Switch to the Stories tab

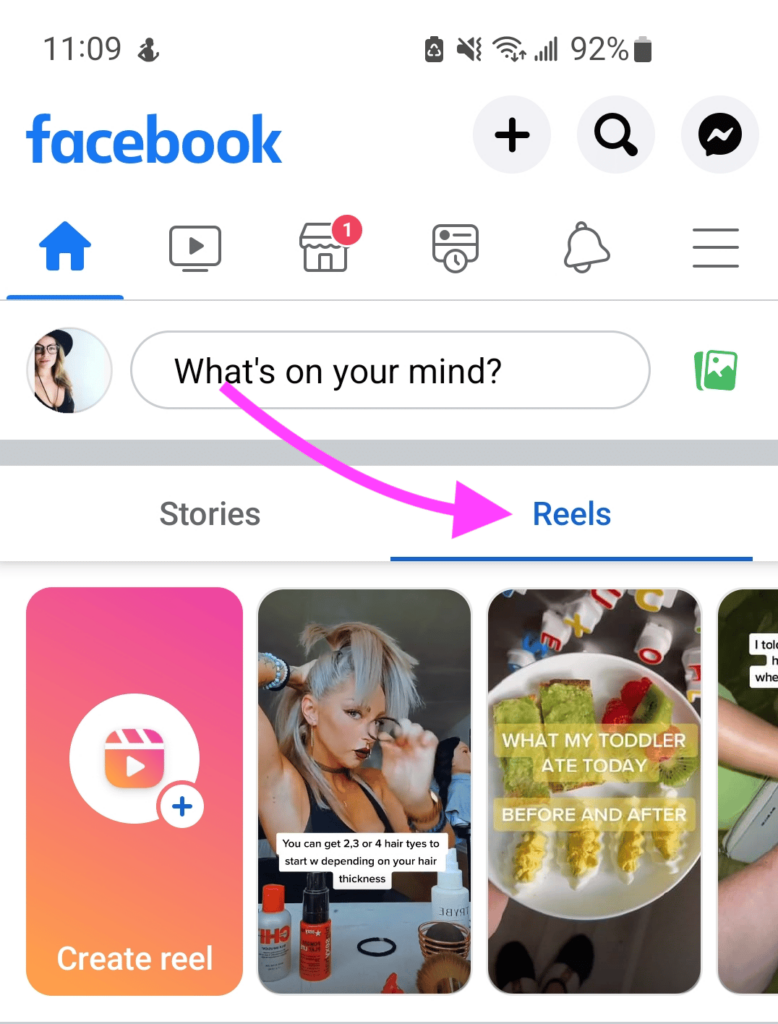pos(210,515)
